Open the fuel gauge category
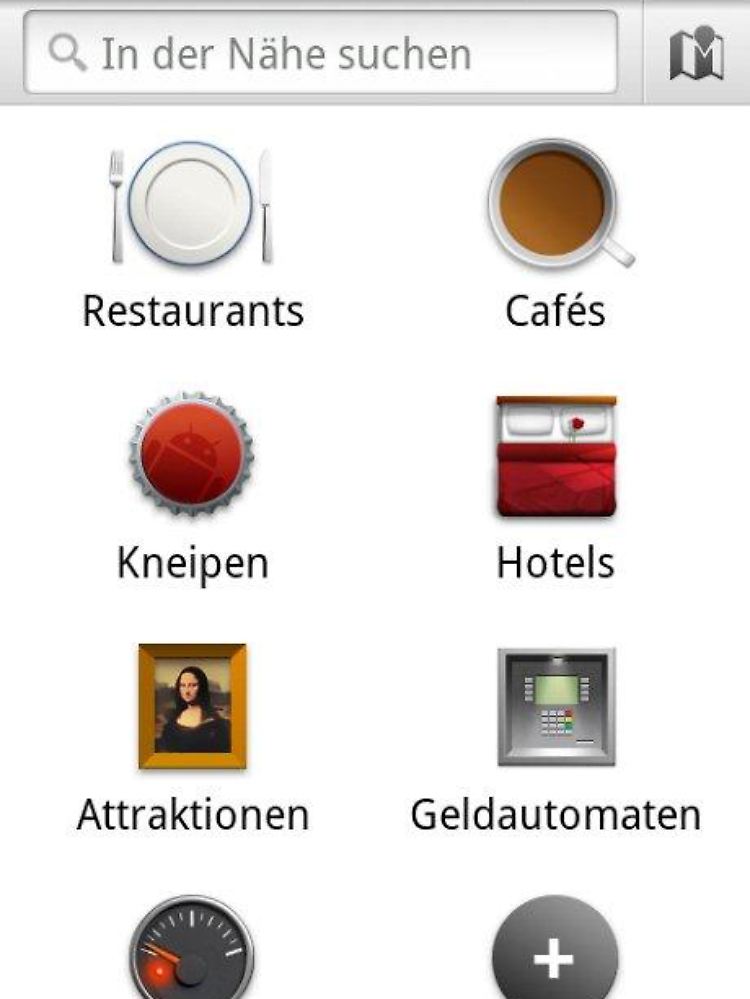 pos(191,950)
